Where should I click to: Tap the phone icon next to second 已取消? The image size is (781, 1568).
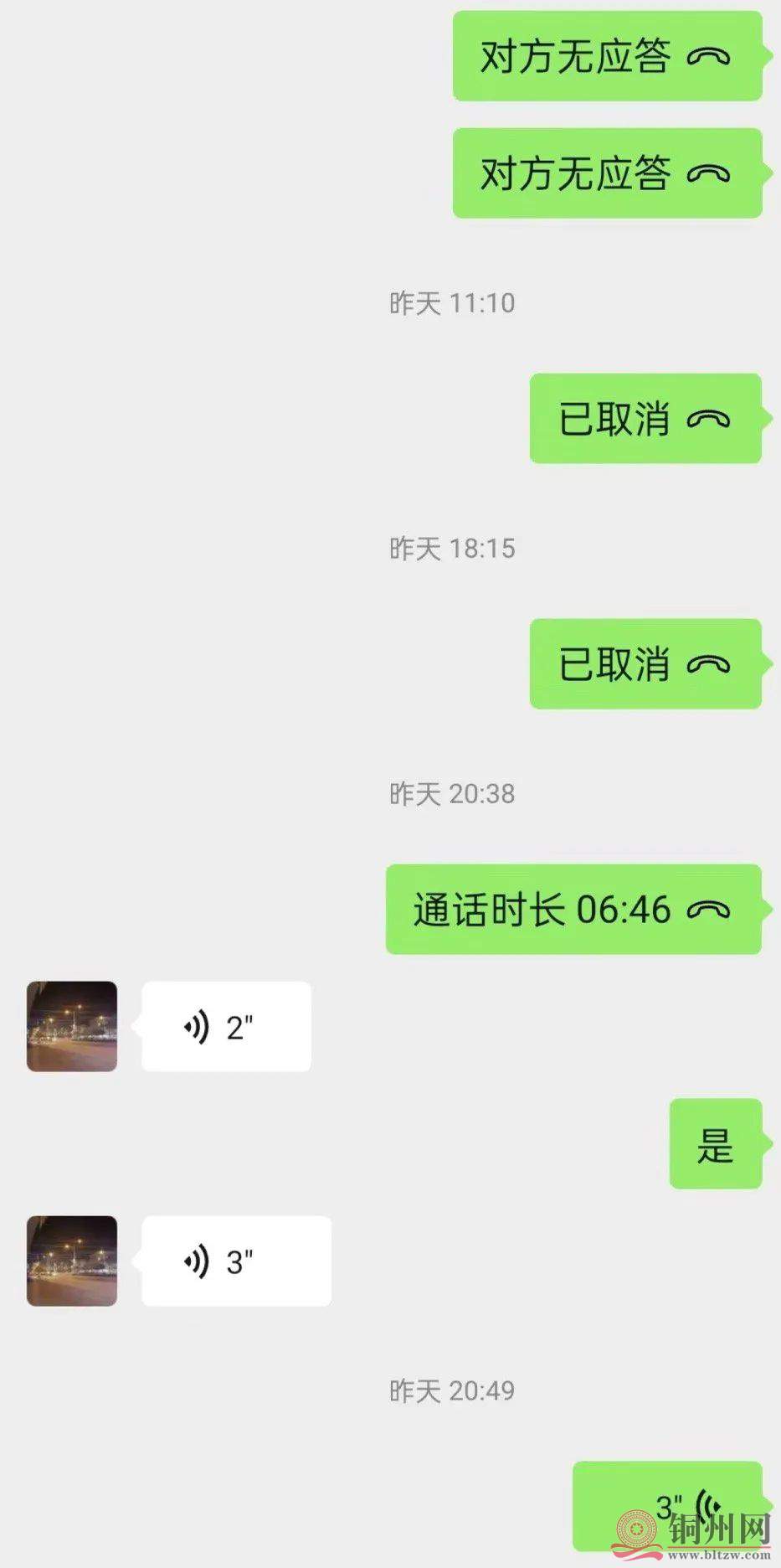(707, 666)
